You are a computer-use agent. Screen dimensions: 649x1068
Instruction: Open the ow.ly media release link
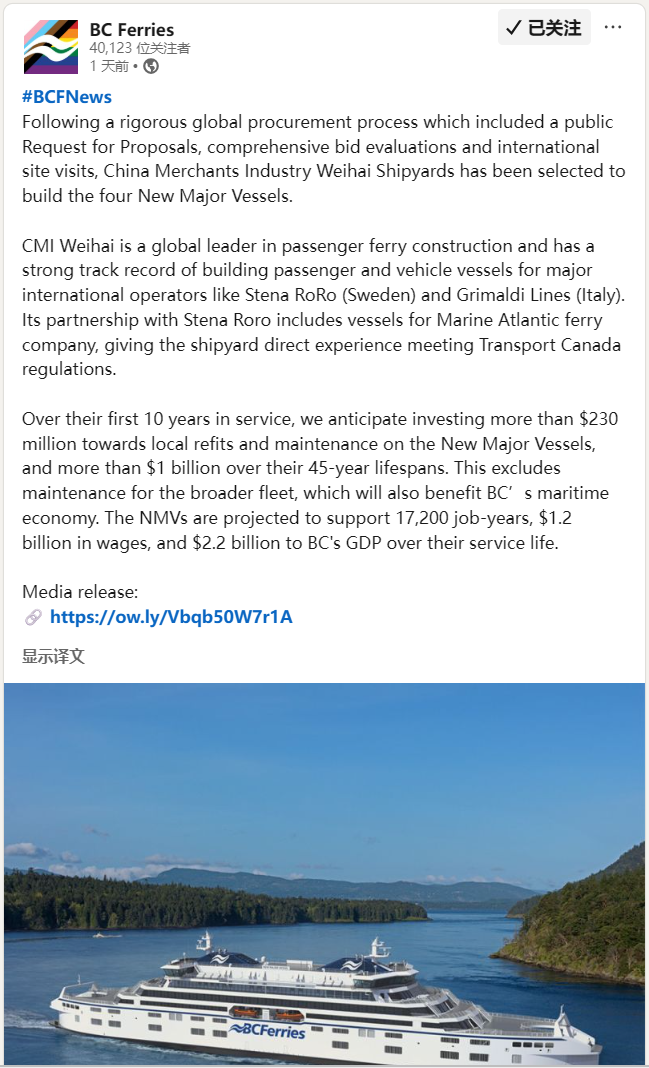[x=171, y=617]
